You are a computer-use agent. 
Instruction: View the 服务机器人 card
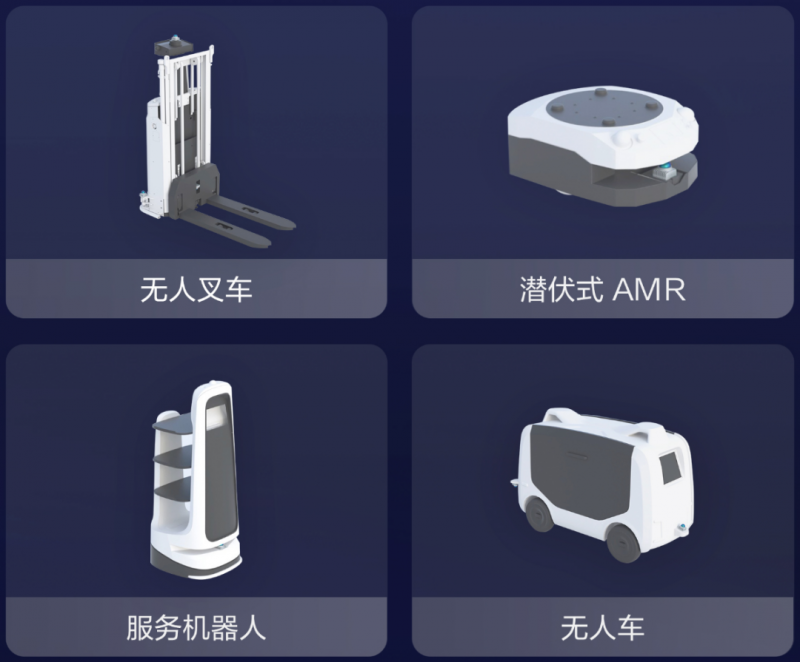196,500
